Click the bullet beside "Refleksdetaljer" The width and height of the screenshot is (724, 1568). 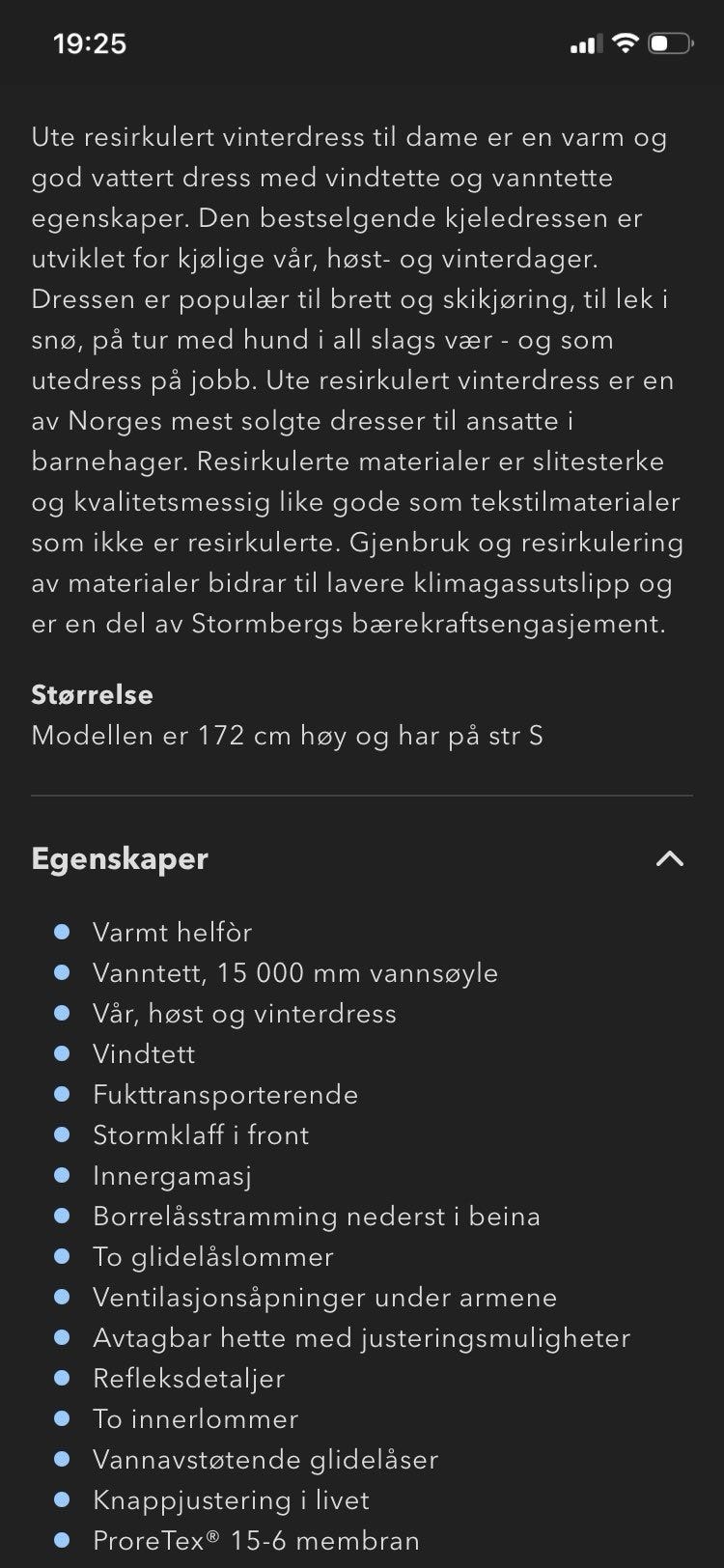point(62,1380)
